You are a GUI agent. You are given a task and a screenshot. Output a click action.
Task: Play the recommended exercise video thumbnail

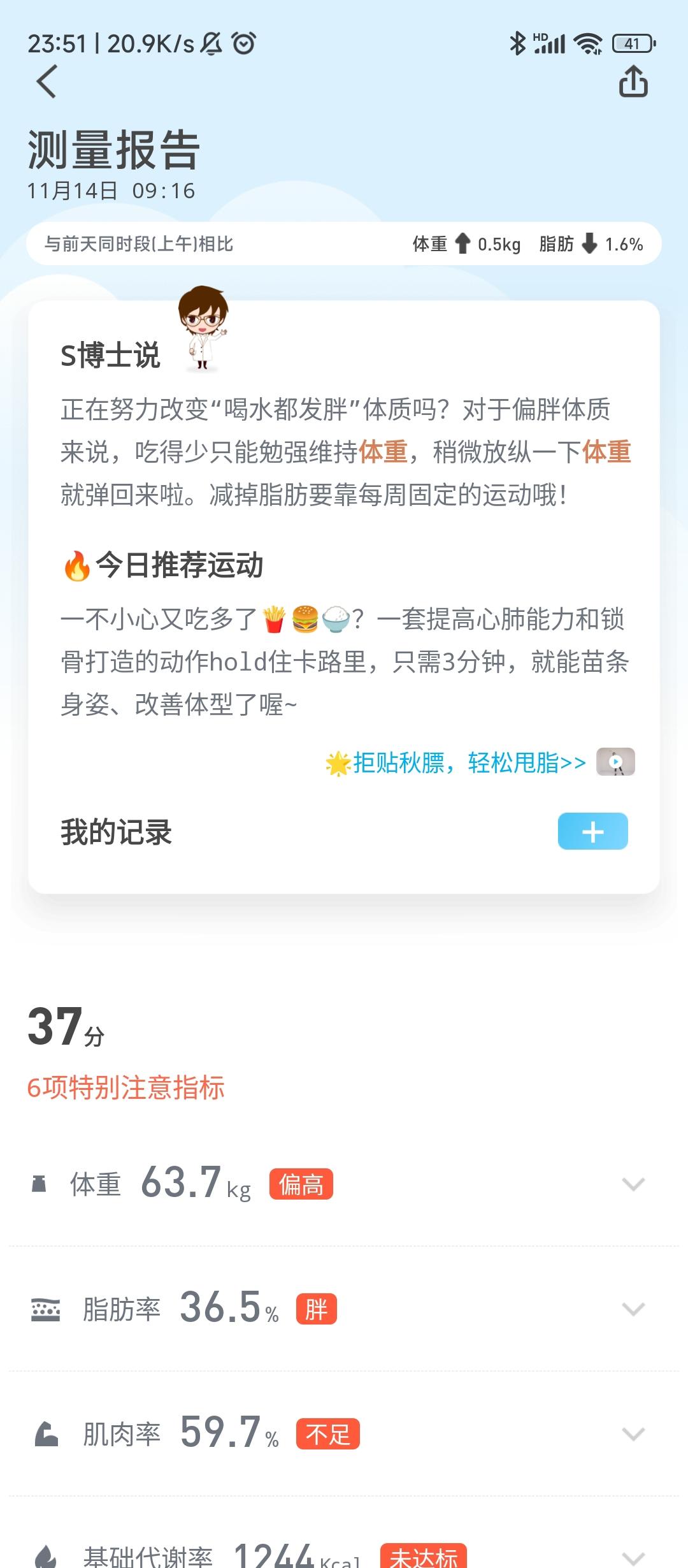coord(615,762)
